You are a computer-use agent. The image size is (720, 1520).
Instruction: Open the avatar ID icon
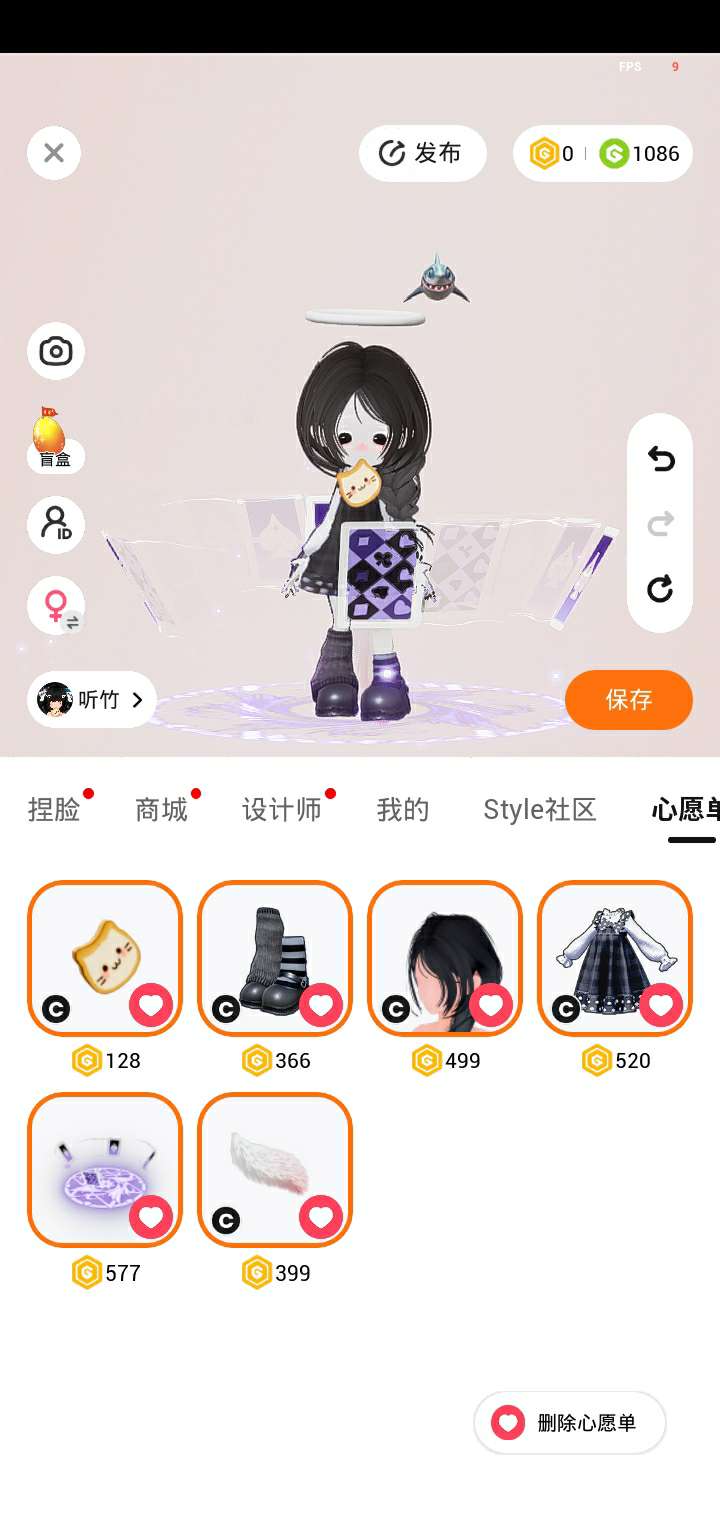coord(55,524)
